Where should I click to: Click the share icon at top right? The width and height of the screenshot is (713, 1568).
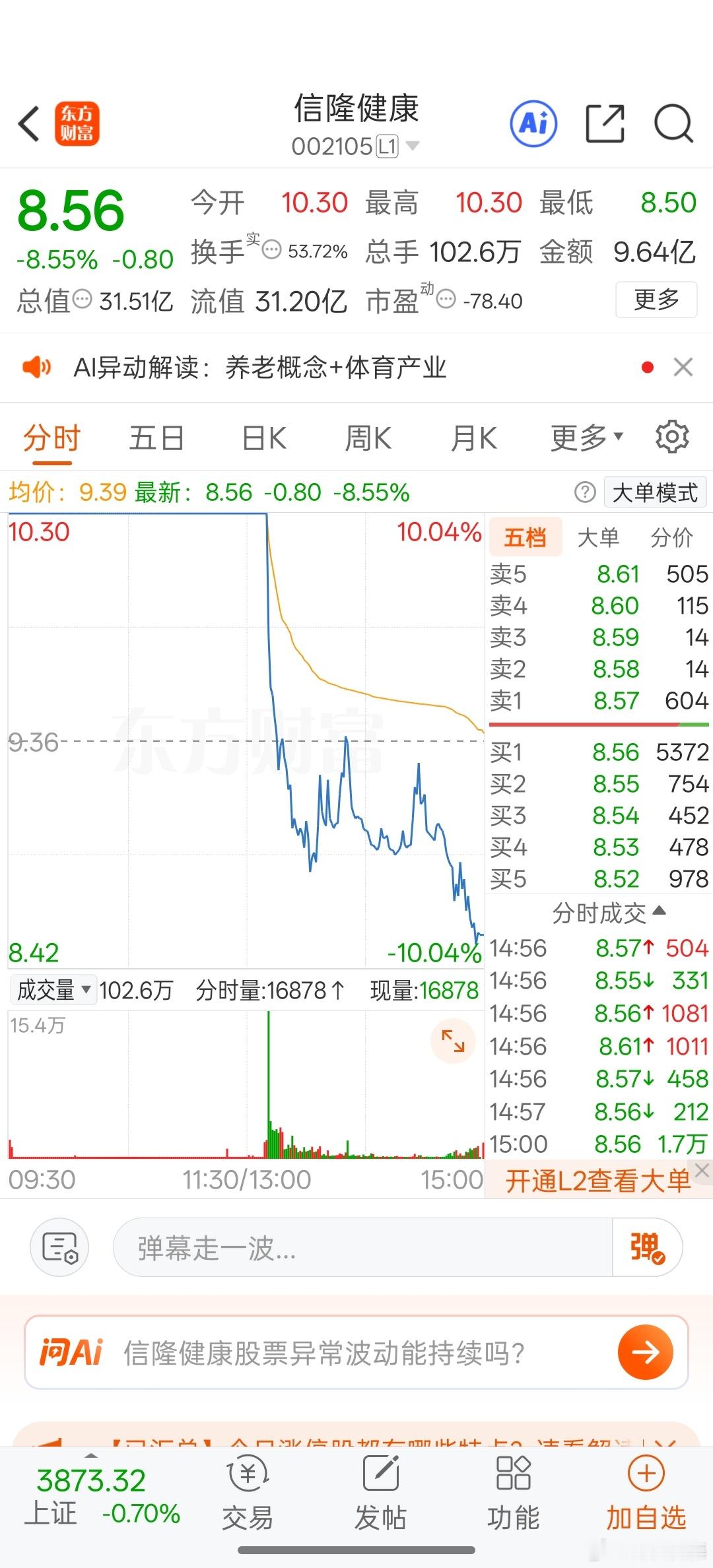tap(604, 123)
